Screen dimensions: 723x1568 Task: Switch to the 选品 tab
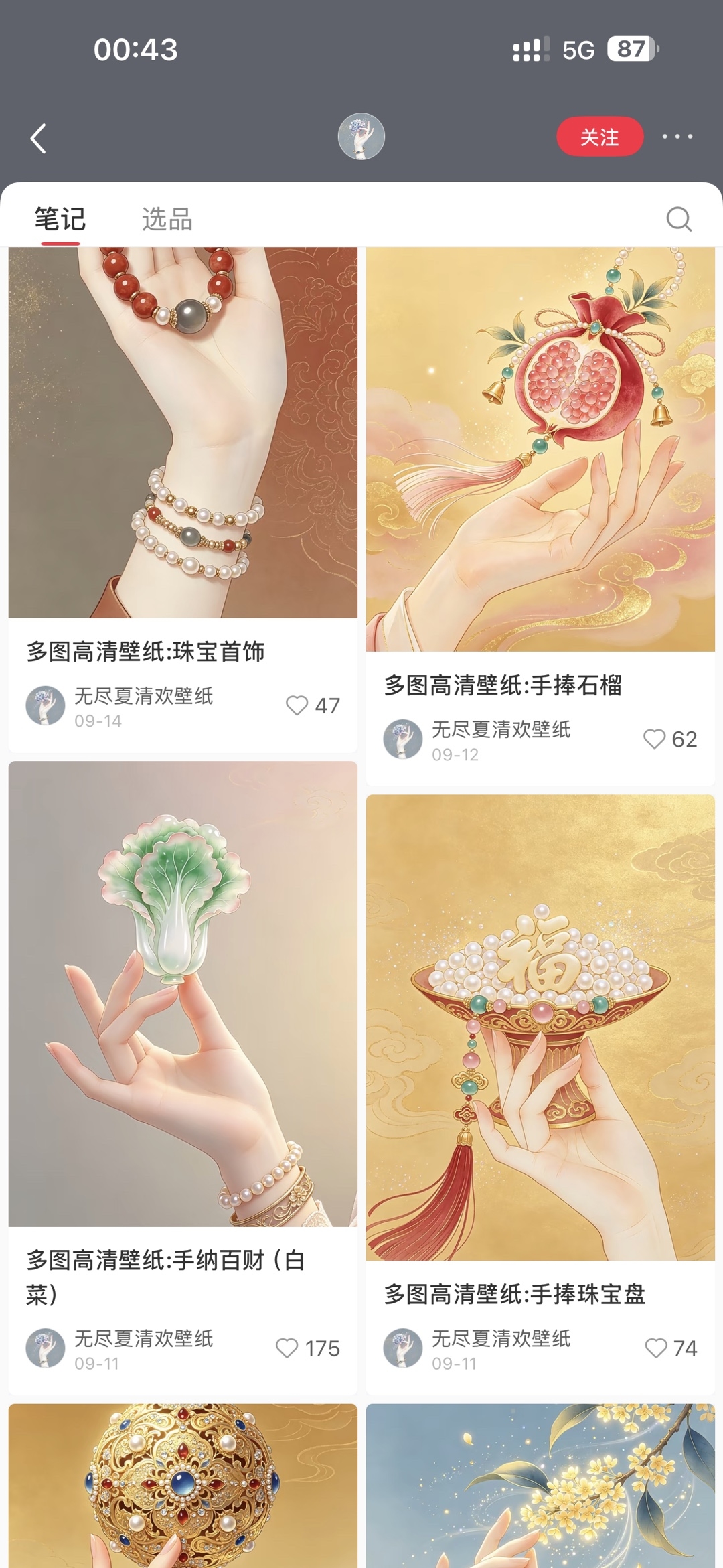click(167, 220)
